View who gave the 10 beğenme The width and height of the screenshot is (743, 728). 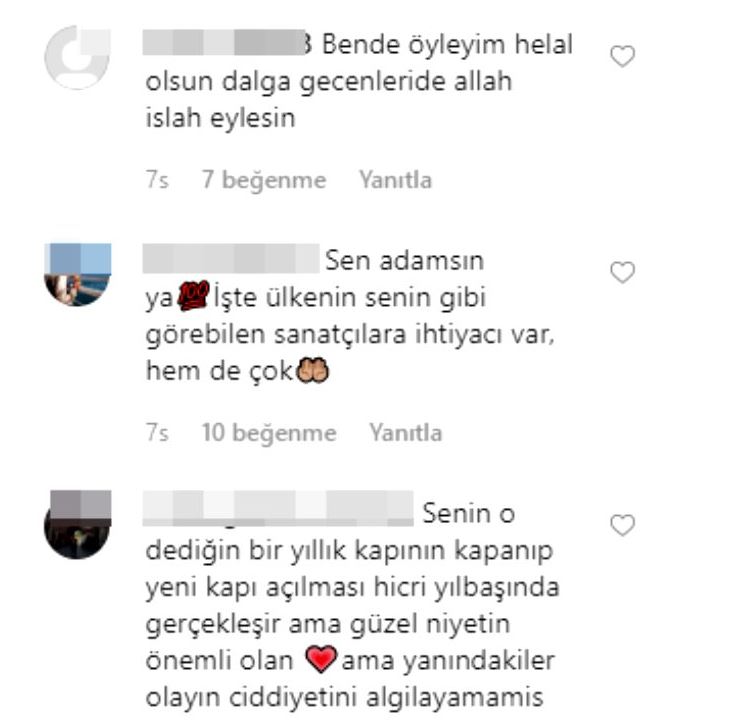click(269, 433)
